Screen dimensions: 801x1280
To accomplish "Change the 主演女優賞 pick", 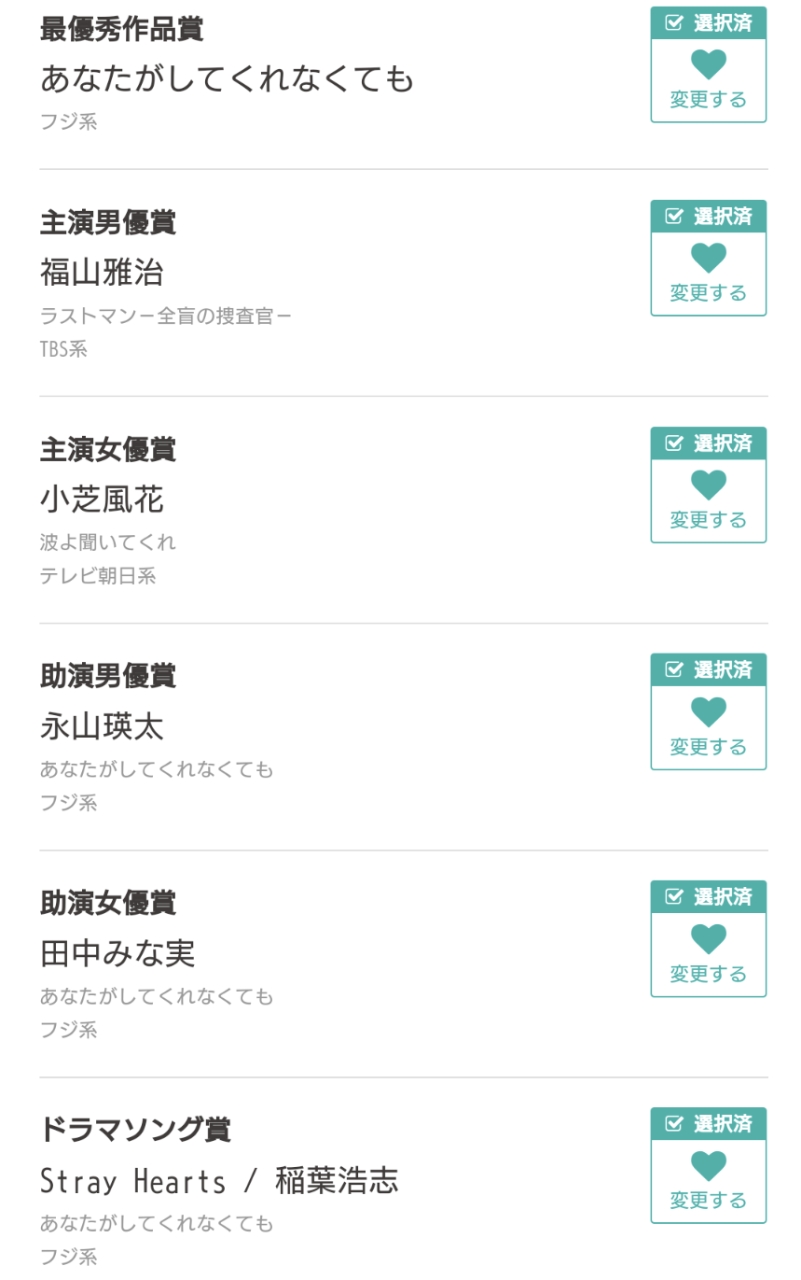I will [x=708, y=502].
